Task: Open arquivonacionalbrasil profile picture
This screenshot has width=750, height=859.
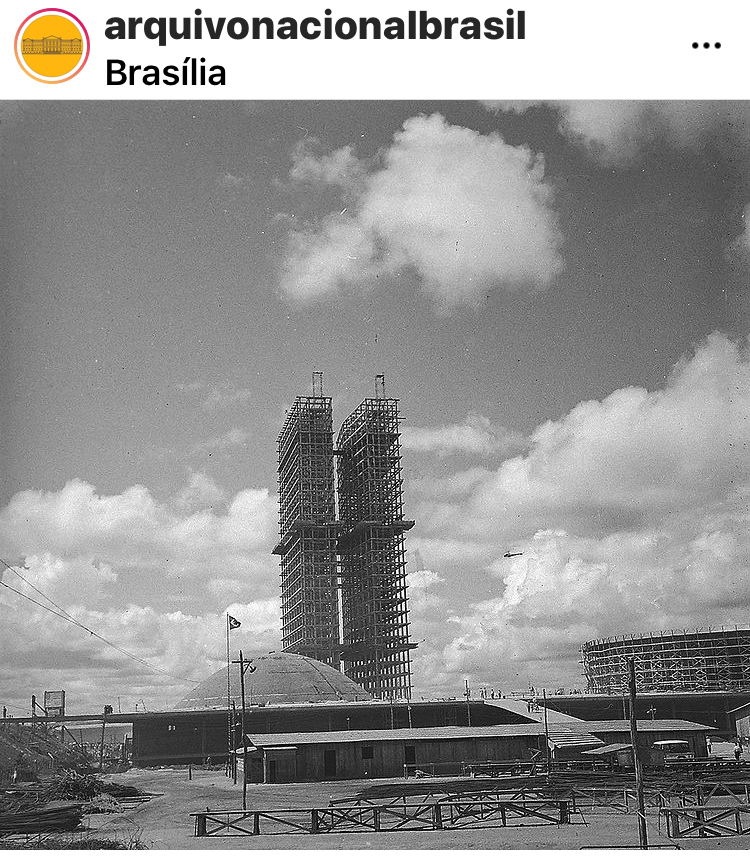Action: click(x=52, y=46)
